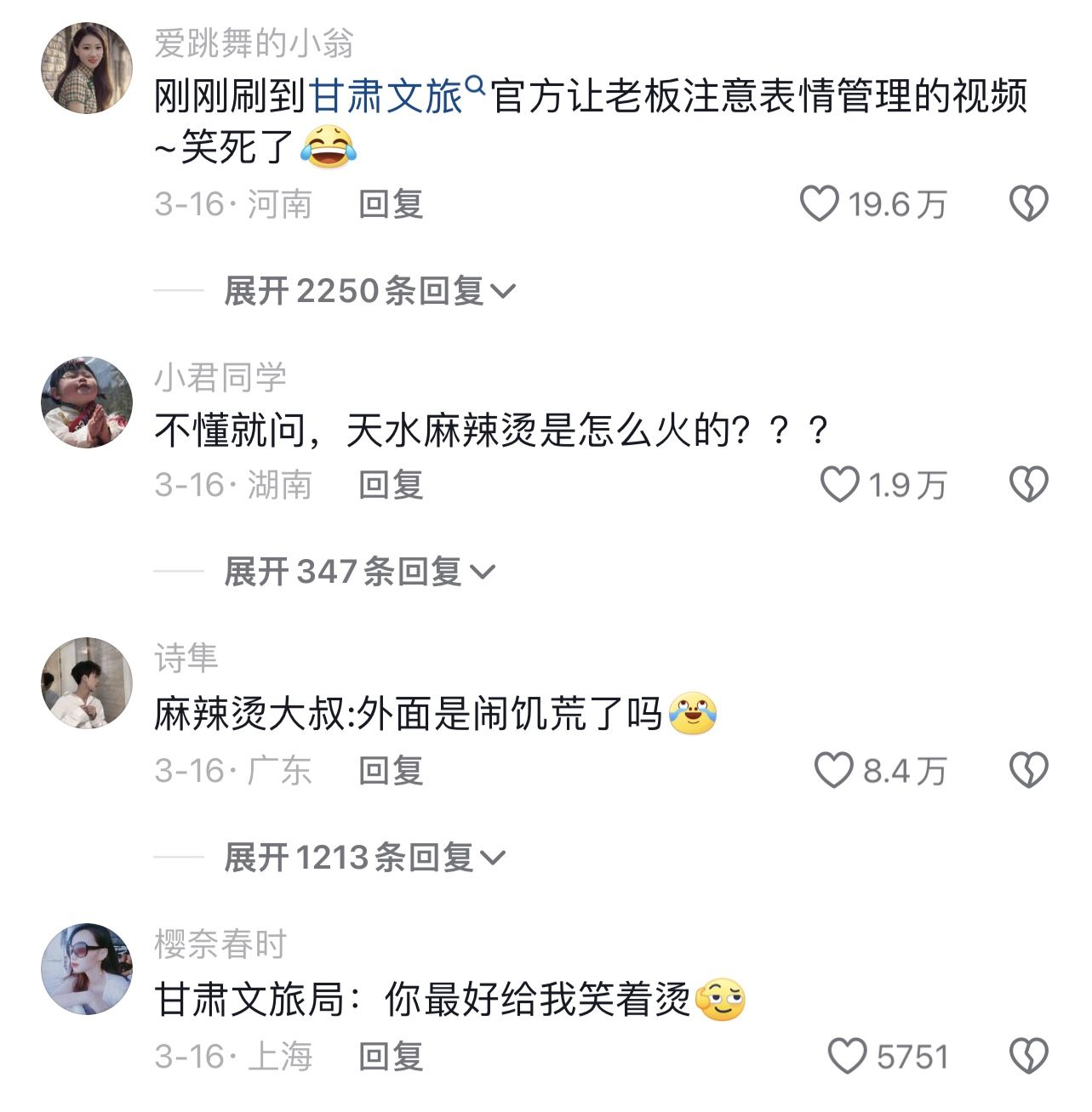Expand the 1213 replies
Image resolution: width=1092 pixels, height=1112 pixels.
pyautogui.click(x=363, y=858)
